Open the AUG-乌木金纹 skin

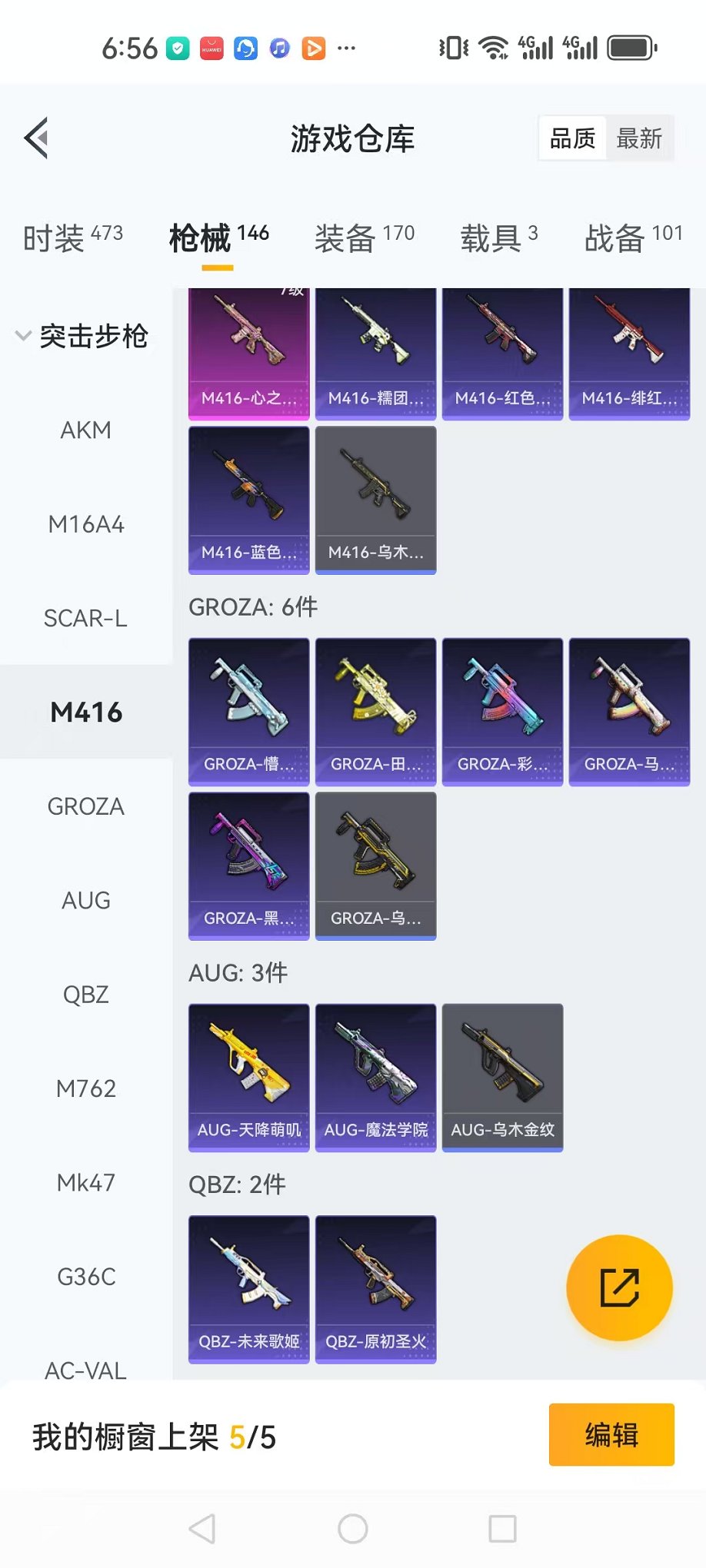503,1077
